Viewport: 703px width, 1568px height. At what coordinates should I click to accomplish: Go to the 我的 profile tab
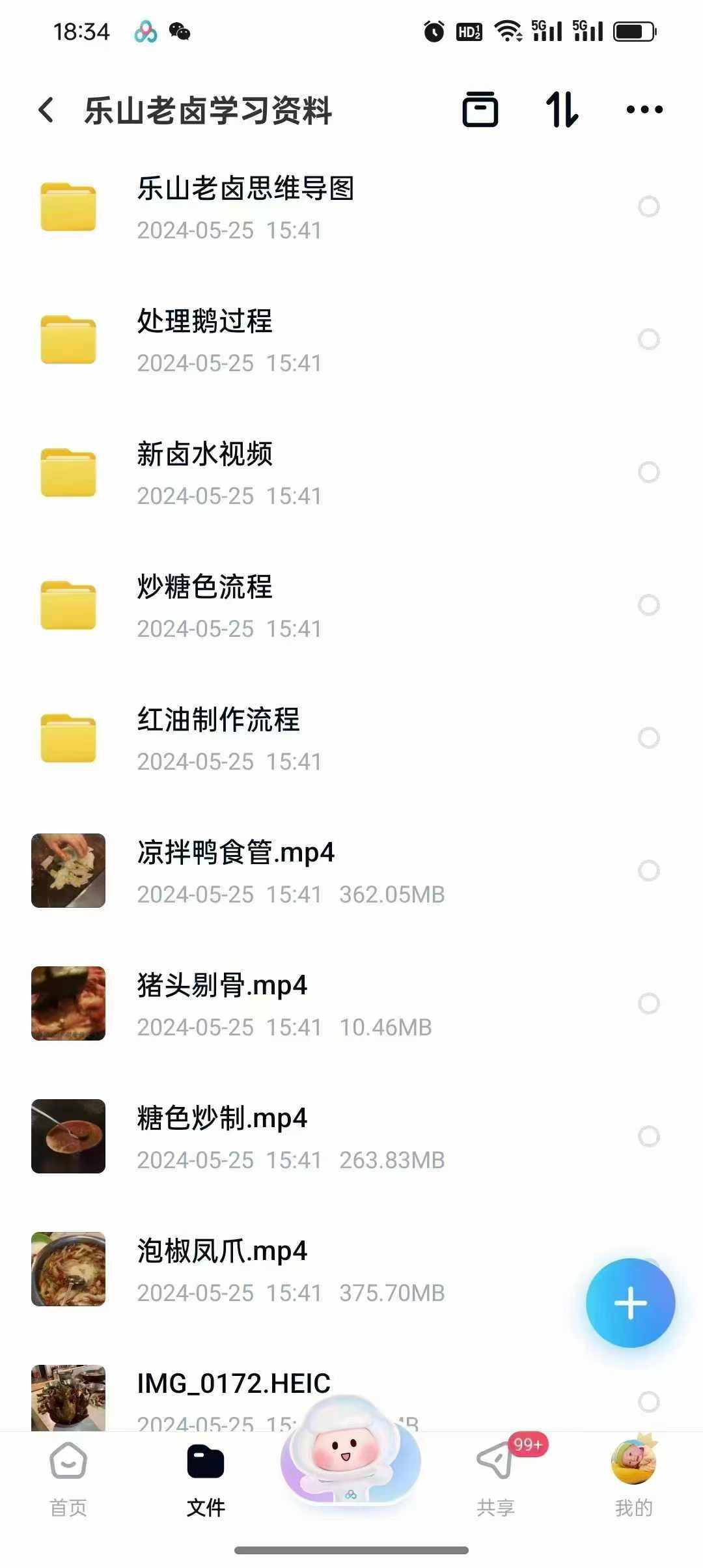(633, 1478)
